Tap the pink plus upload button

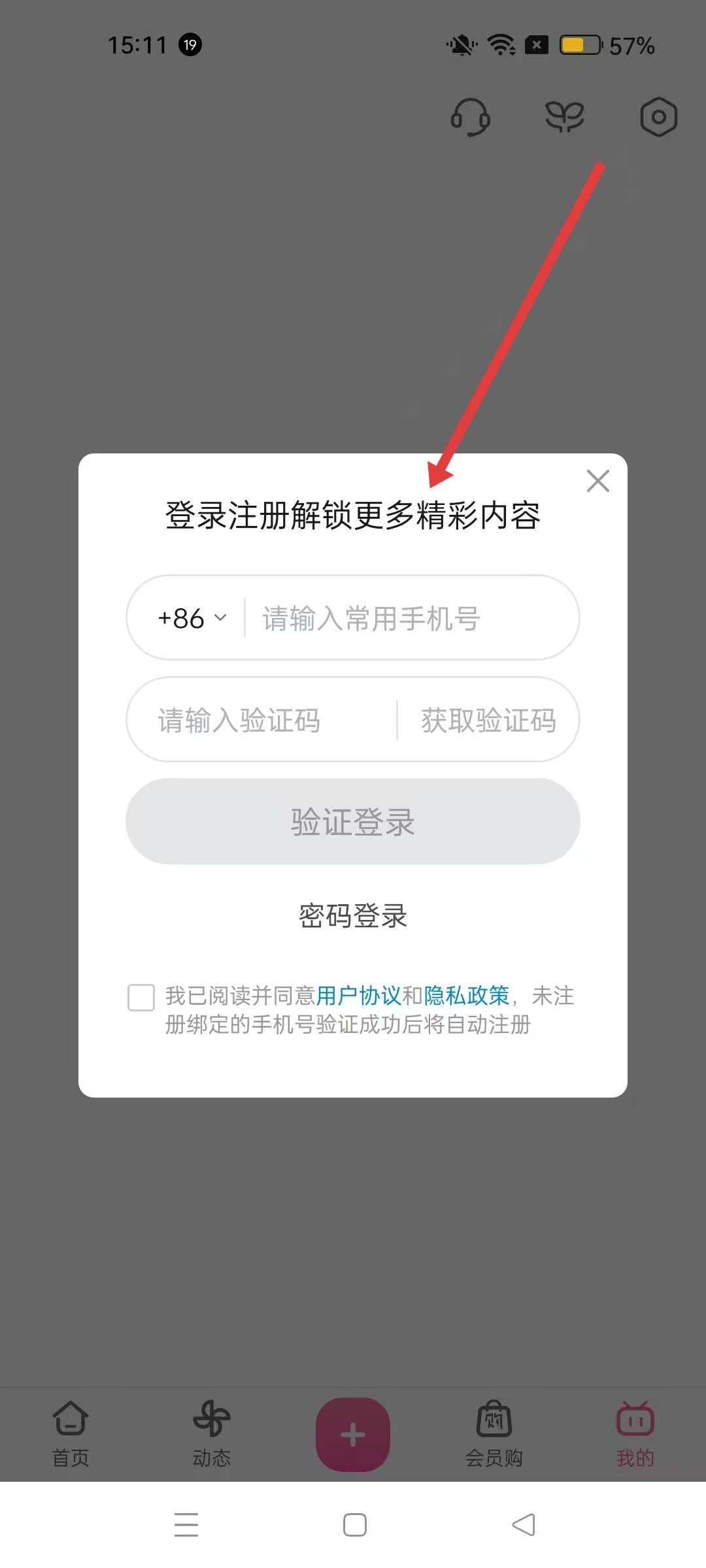[x=353, y=1434]
